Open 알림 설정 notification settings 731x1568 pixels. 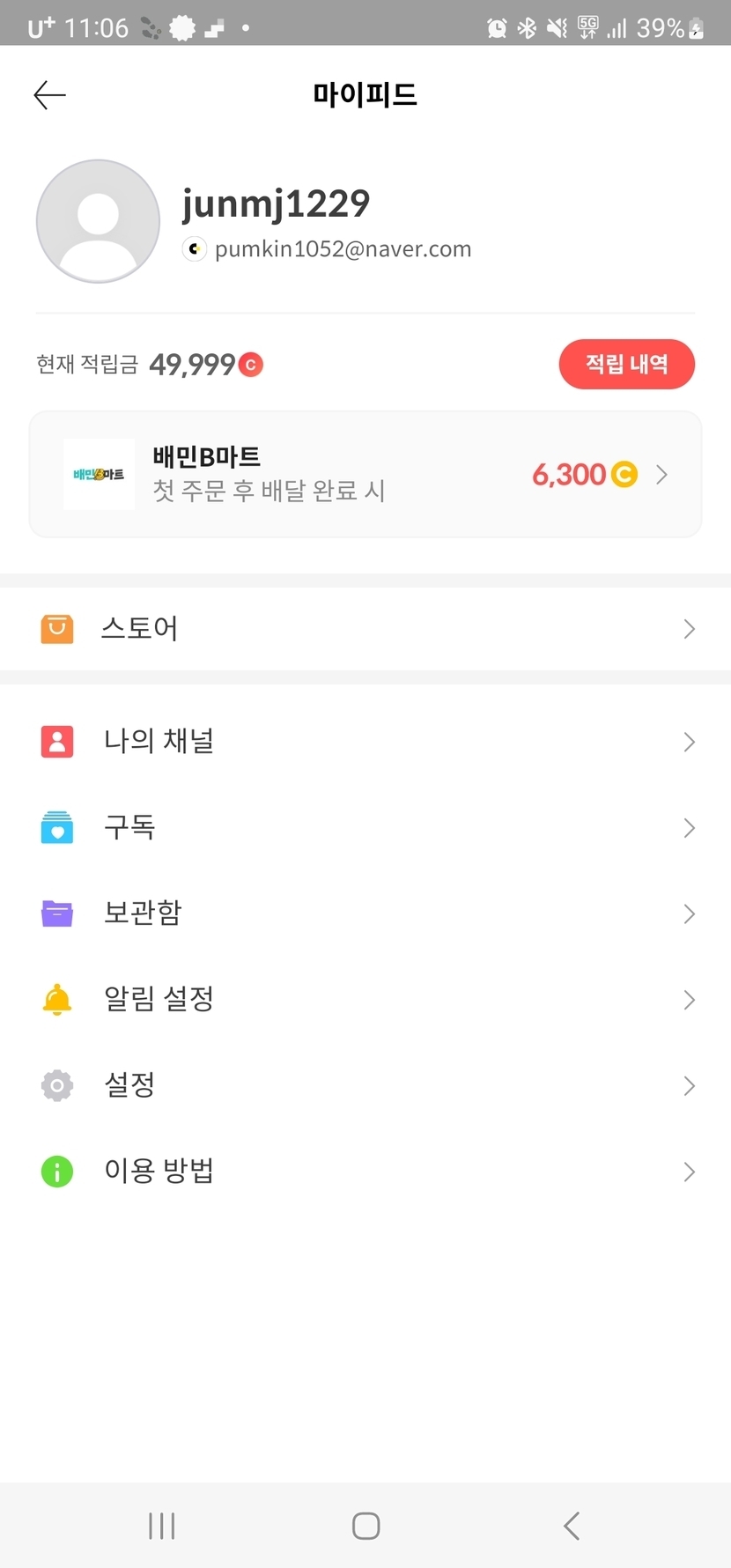(x=365, y=1000)
